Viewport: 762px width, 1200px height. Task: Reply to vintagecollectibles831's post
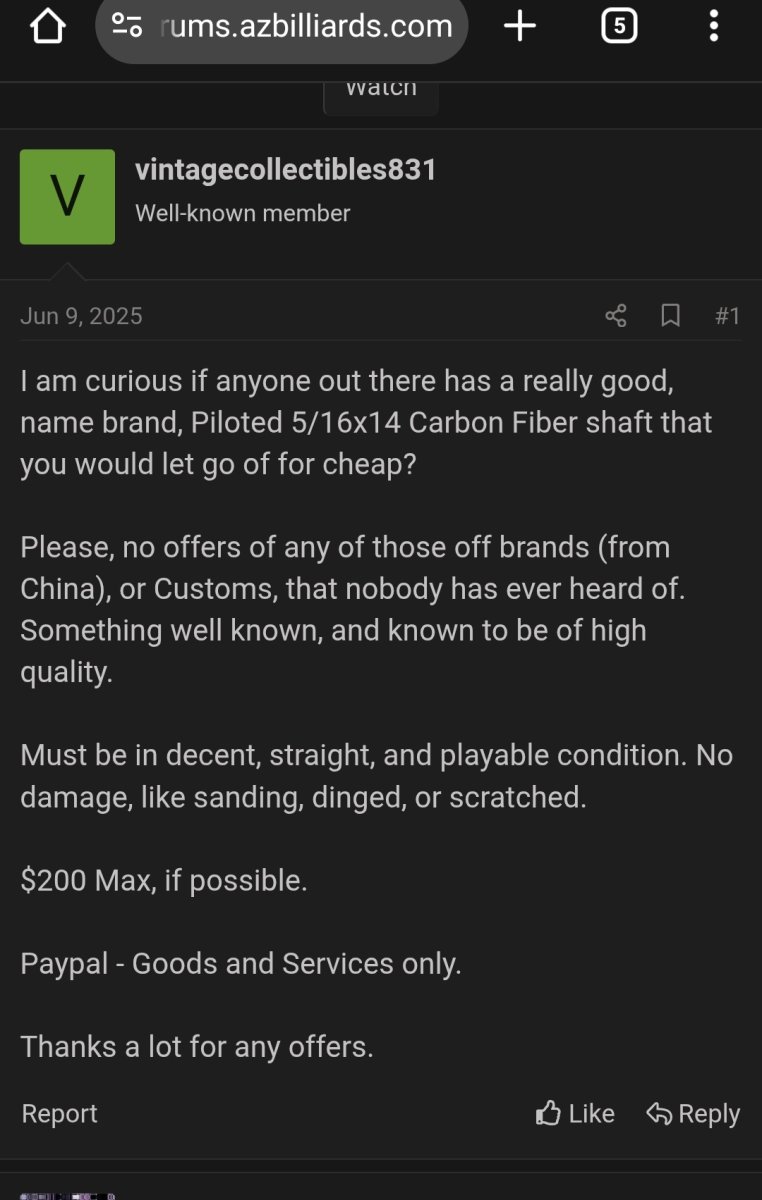693,1113
